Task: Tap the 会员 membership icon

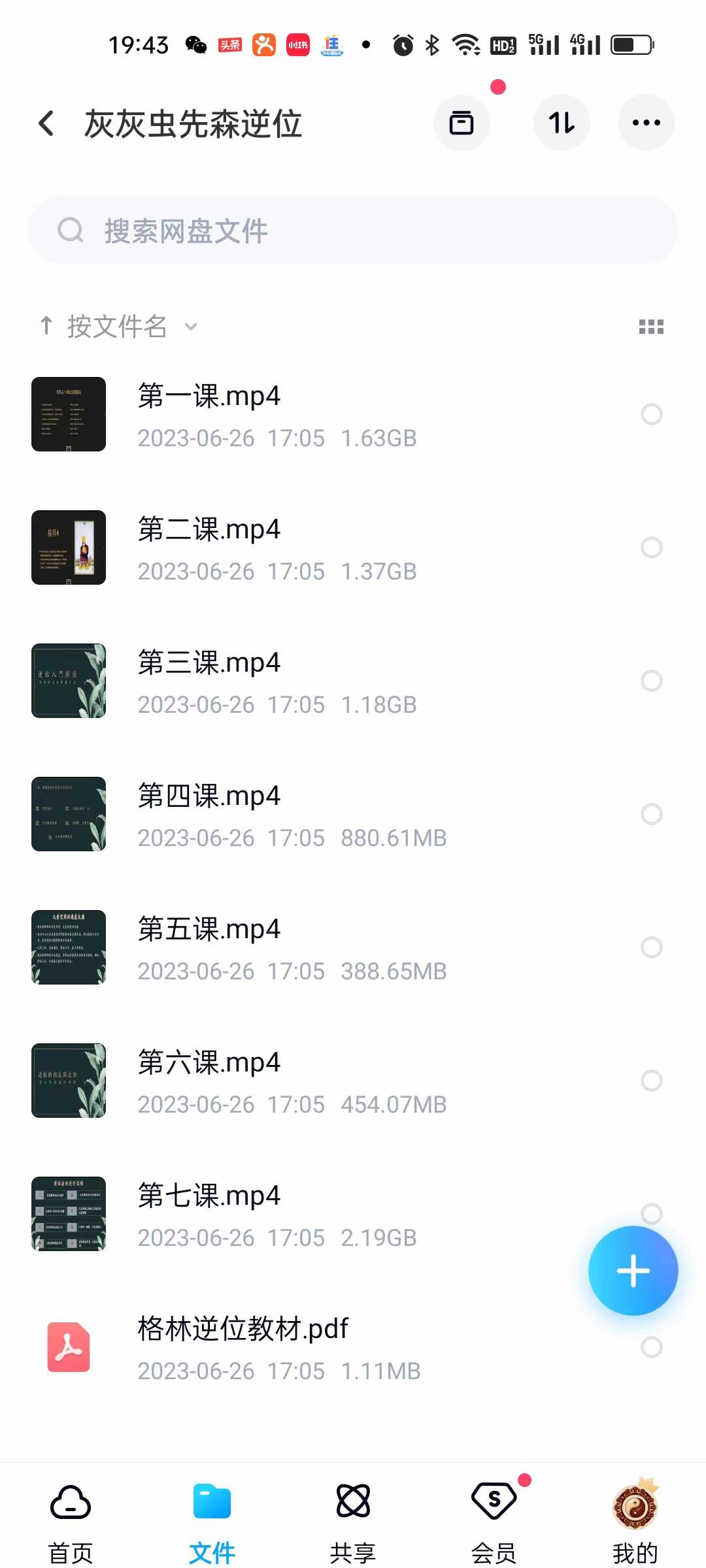Action: point(494,1503)
